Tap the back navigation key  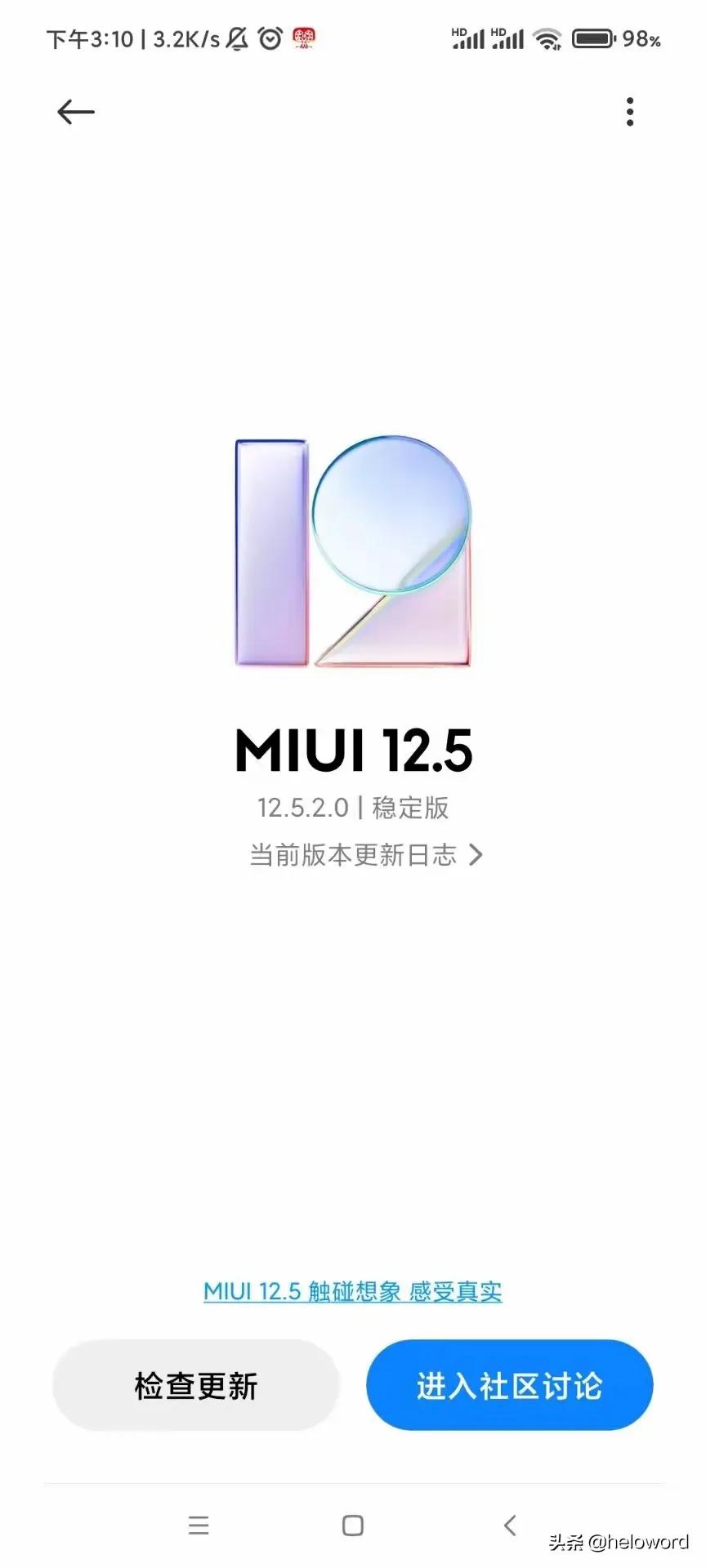[510, 1524]
